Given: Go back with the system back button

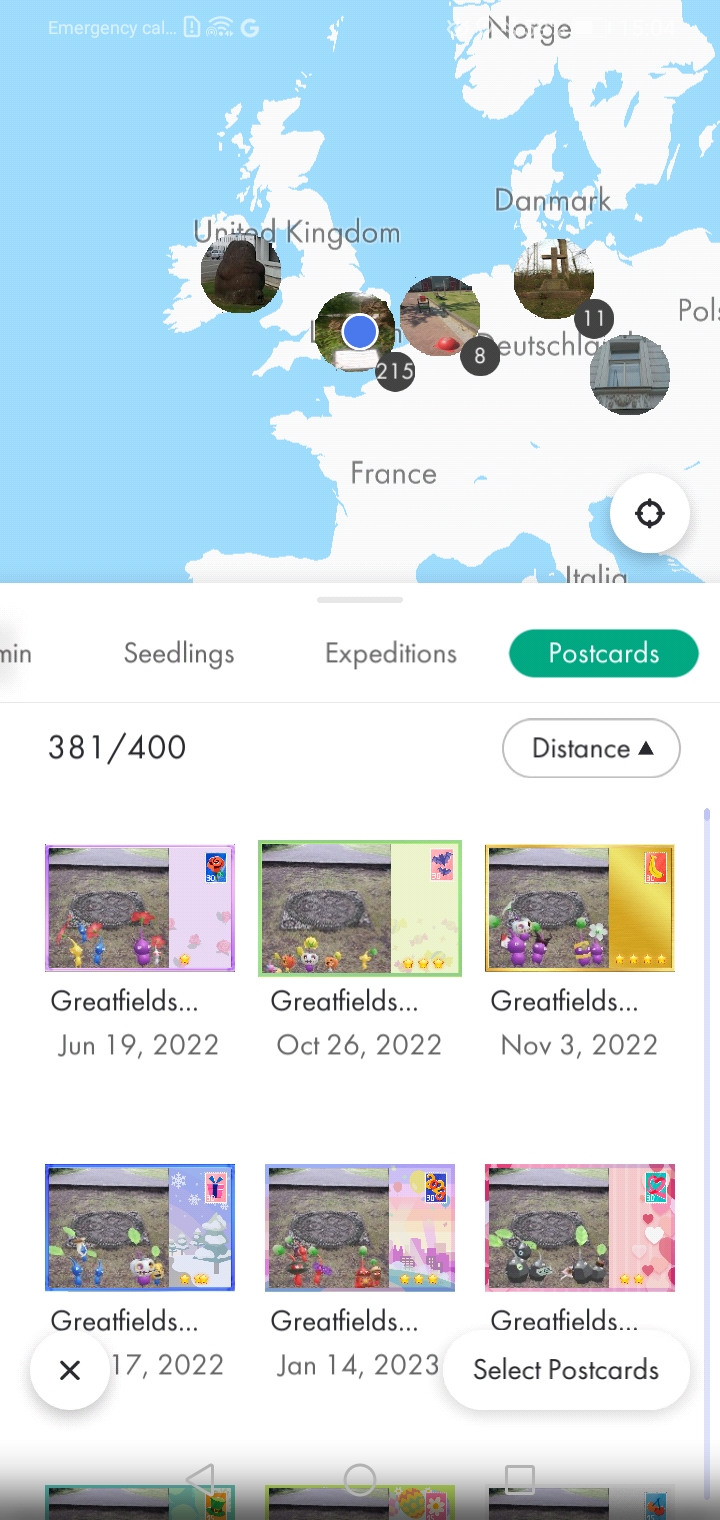Looking at the screenshot, I should click(201, 1479).
